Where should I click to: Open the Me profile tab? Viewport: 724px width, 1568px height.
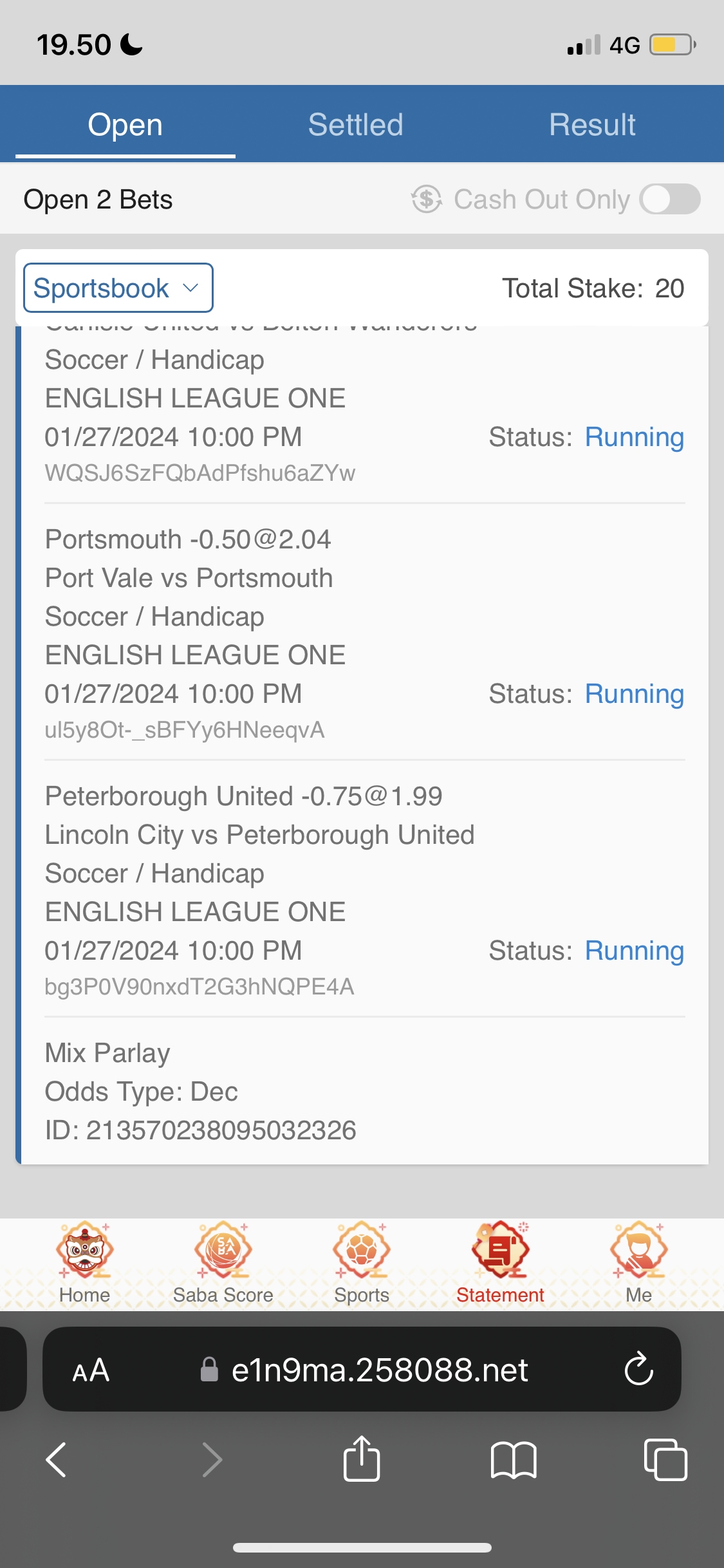tap(638, 1262)
